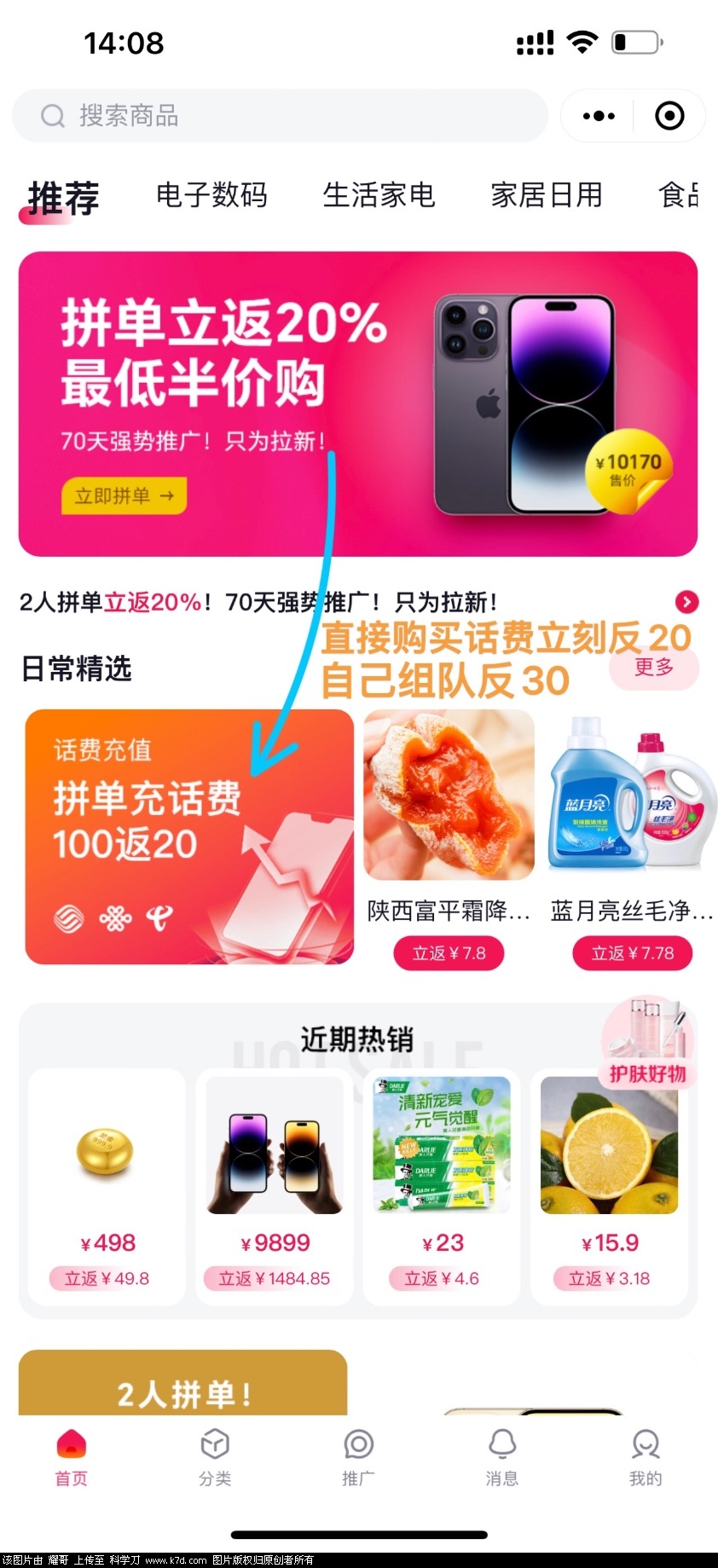Open the 搜索商品 search box
This screenshot has height=1568, width=718.
[x=280, y=116]
